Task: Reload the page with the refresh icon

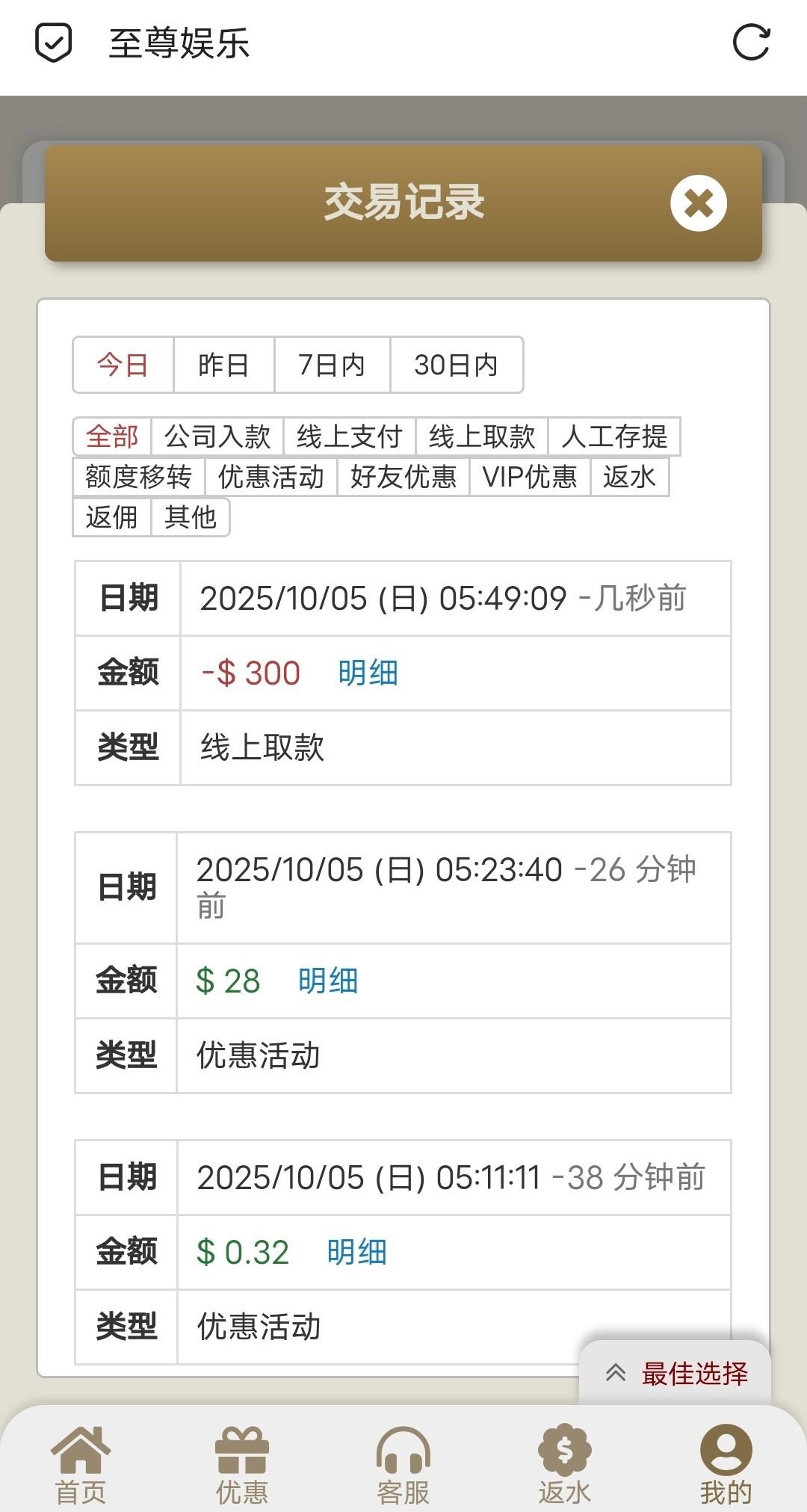Action: pos(750,43)
